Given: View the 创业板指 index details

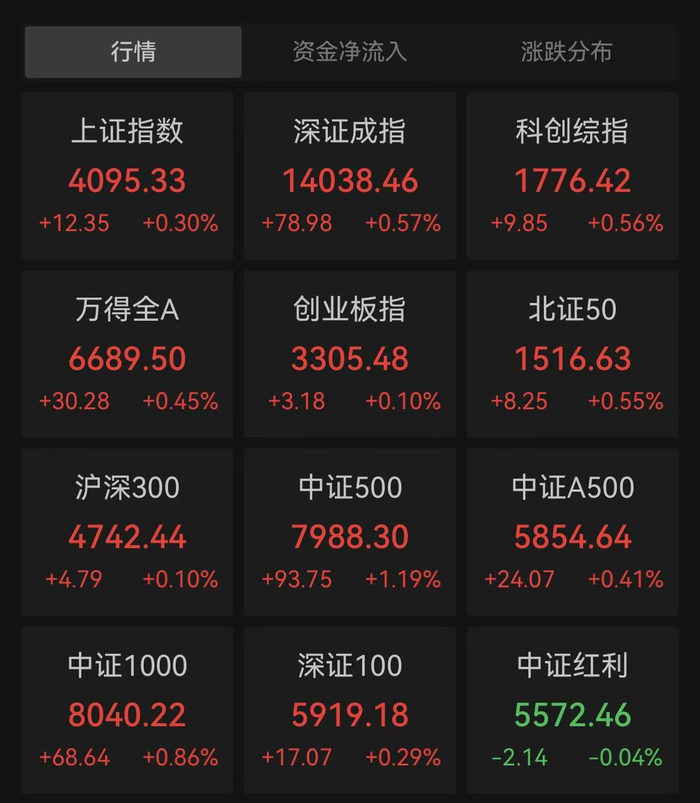Looking at the screenshot, I should click(350, 355).
